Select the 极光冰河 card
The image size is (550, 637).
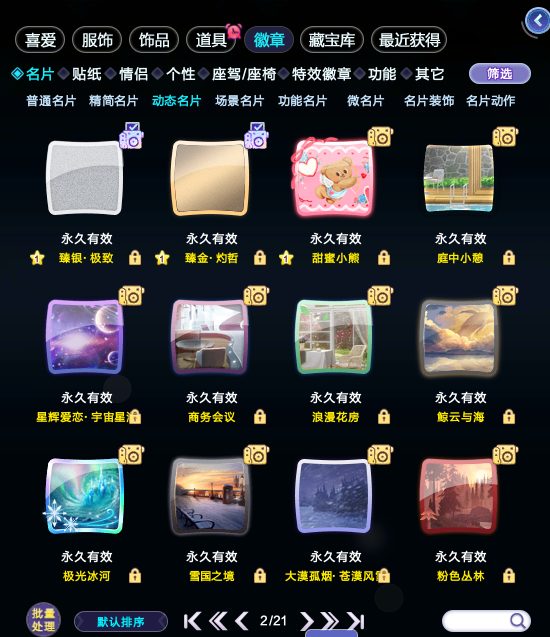[x=84, y=496]
